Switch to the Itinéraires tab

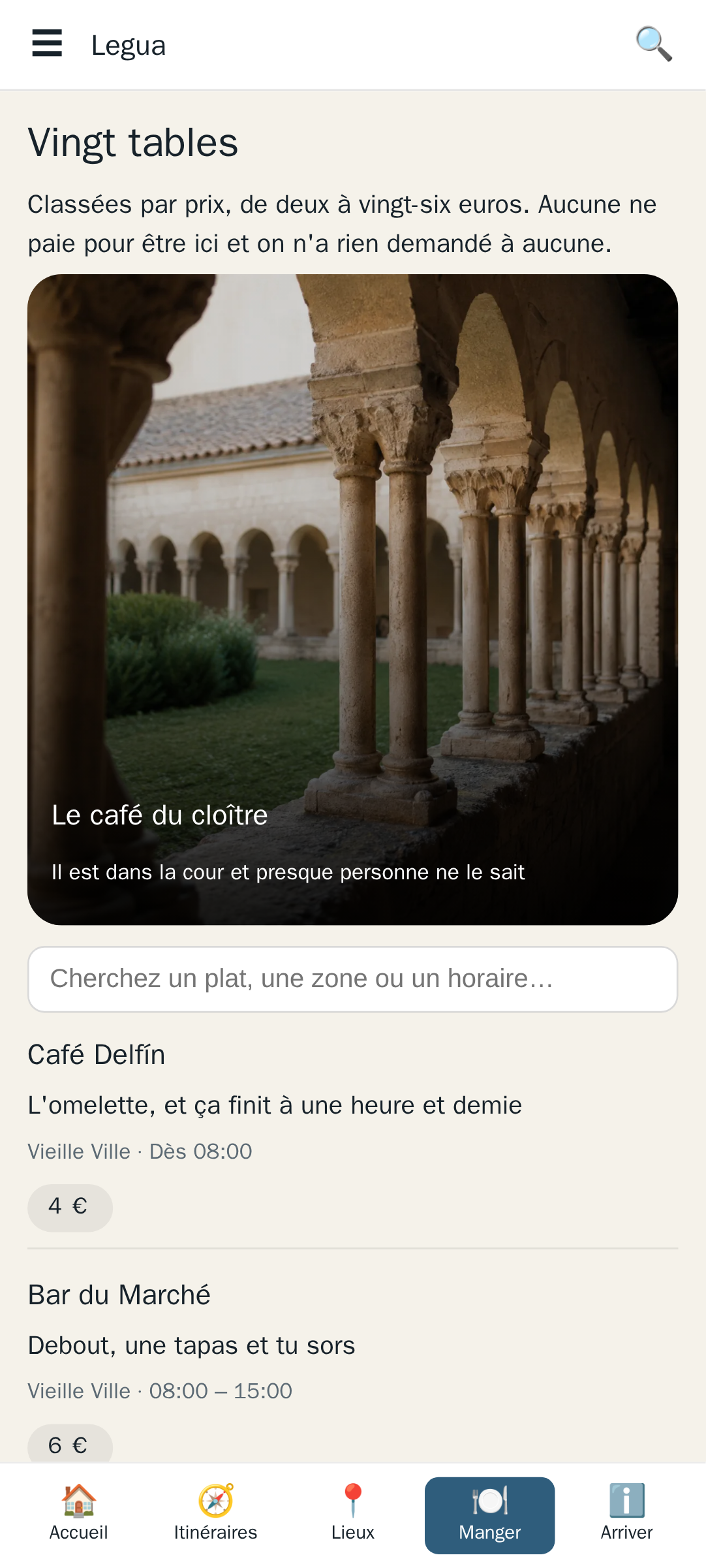(216, 1515)
